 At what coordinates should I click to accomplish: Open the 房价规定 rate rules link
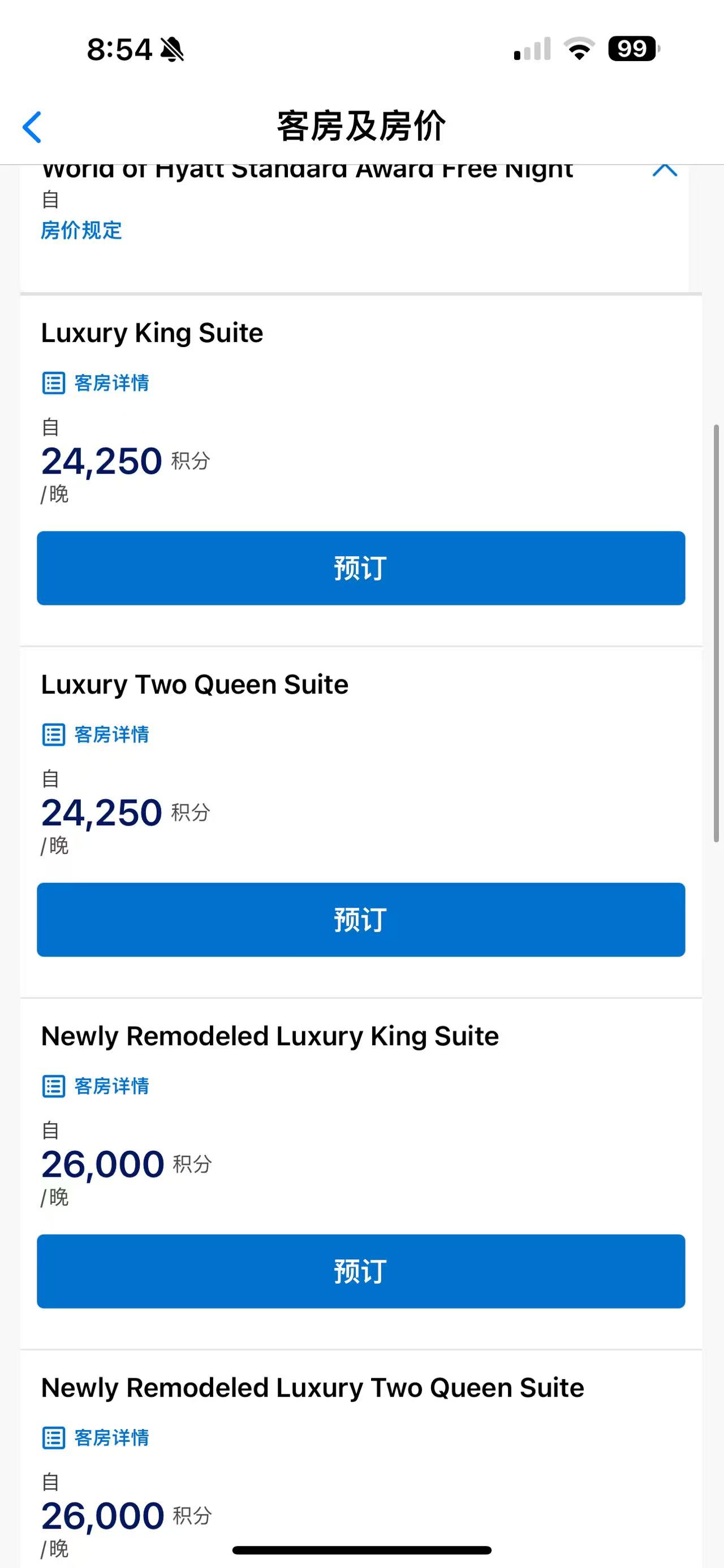(81, 231)
